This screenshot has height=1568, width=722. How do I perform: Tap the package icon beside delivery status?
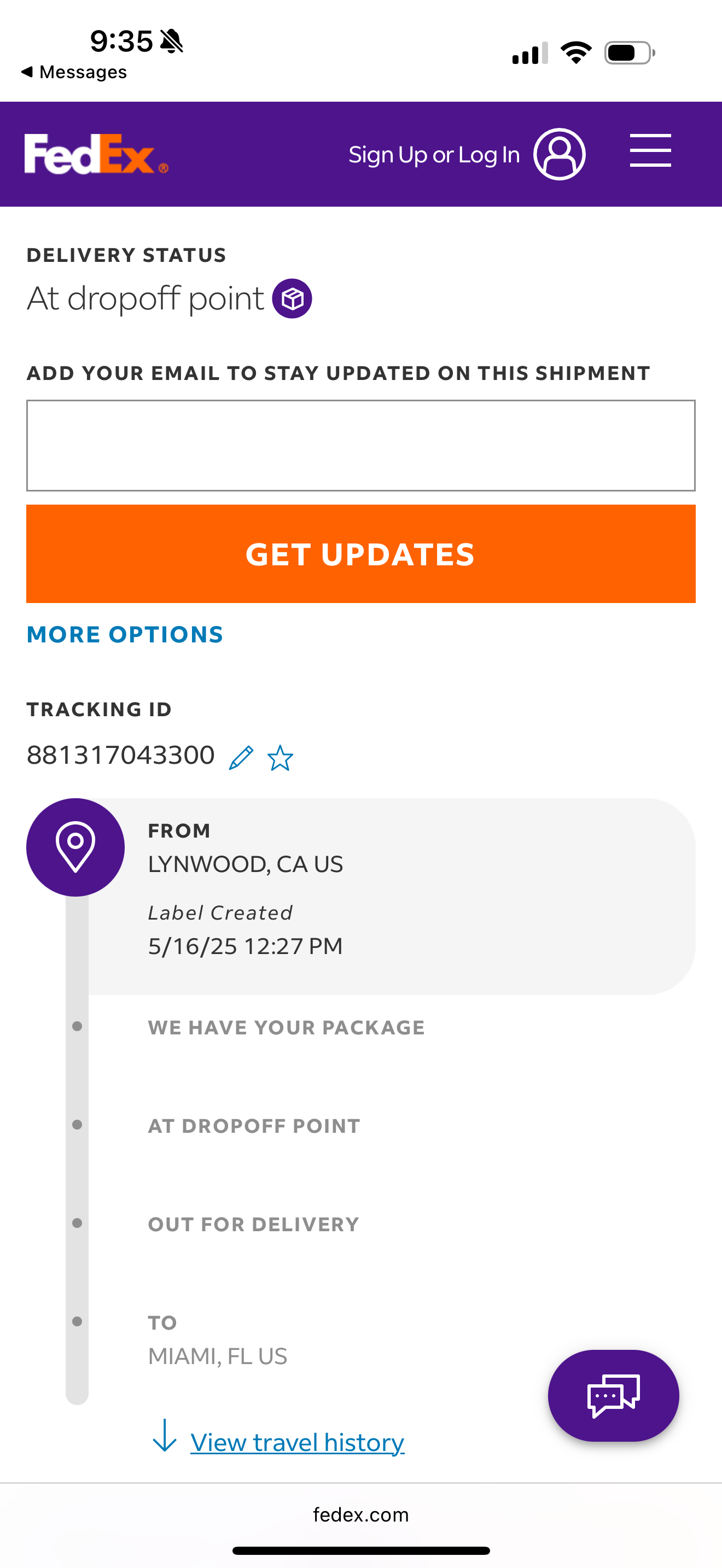pyautogui.click(x=292, y=299)
